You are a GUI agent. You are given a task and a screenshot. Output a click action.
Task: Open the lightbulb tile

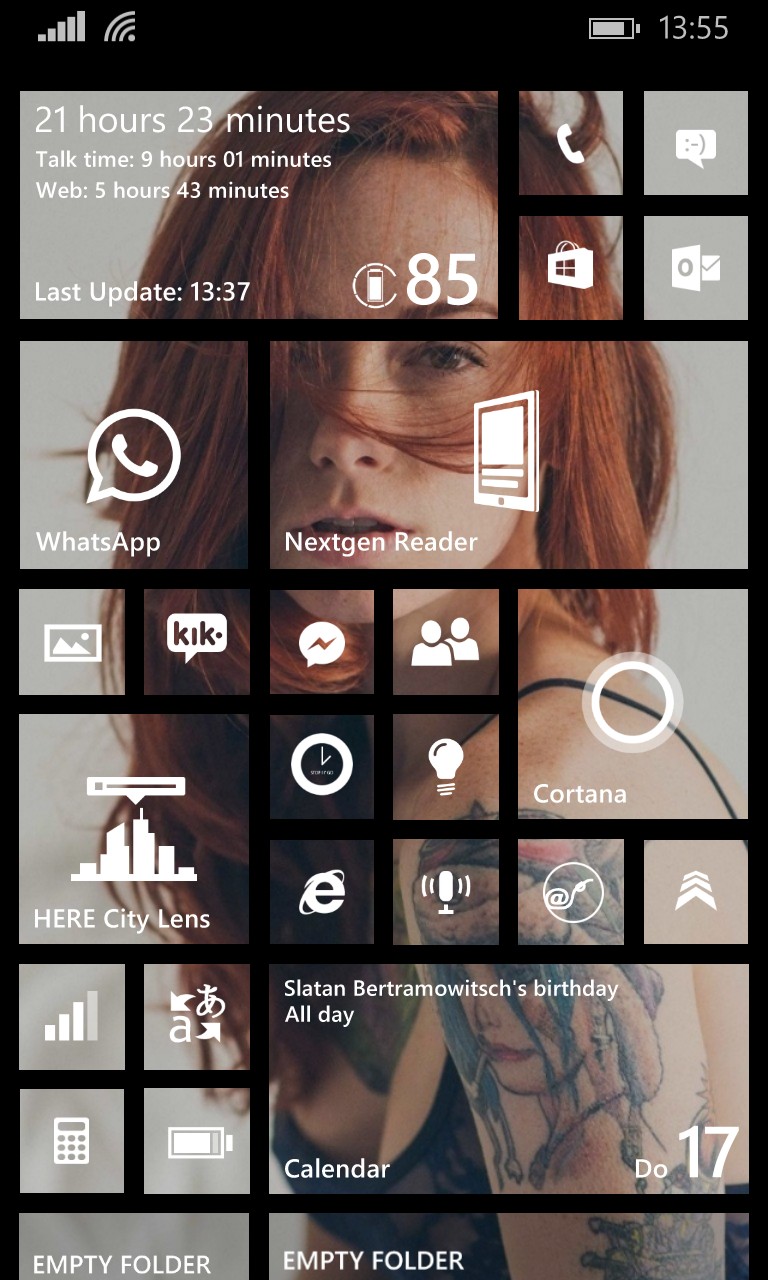click(x=446, y=767)
